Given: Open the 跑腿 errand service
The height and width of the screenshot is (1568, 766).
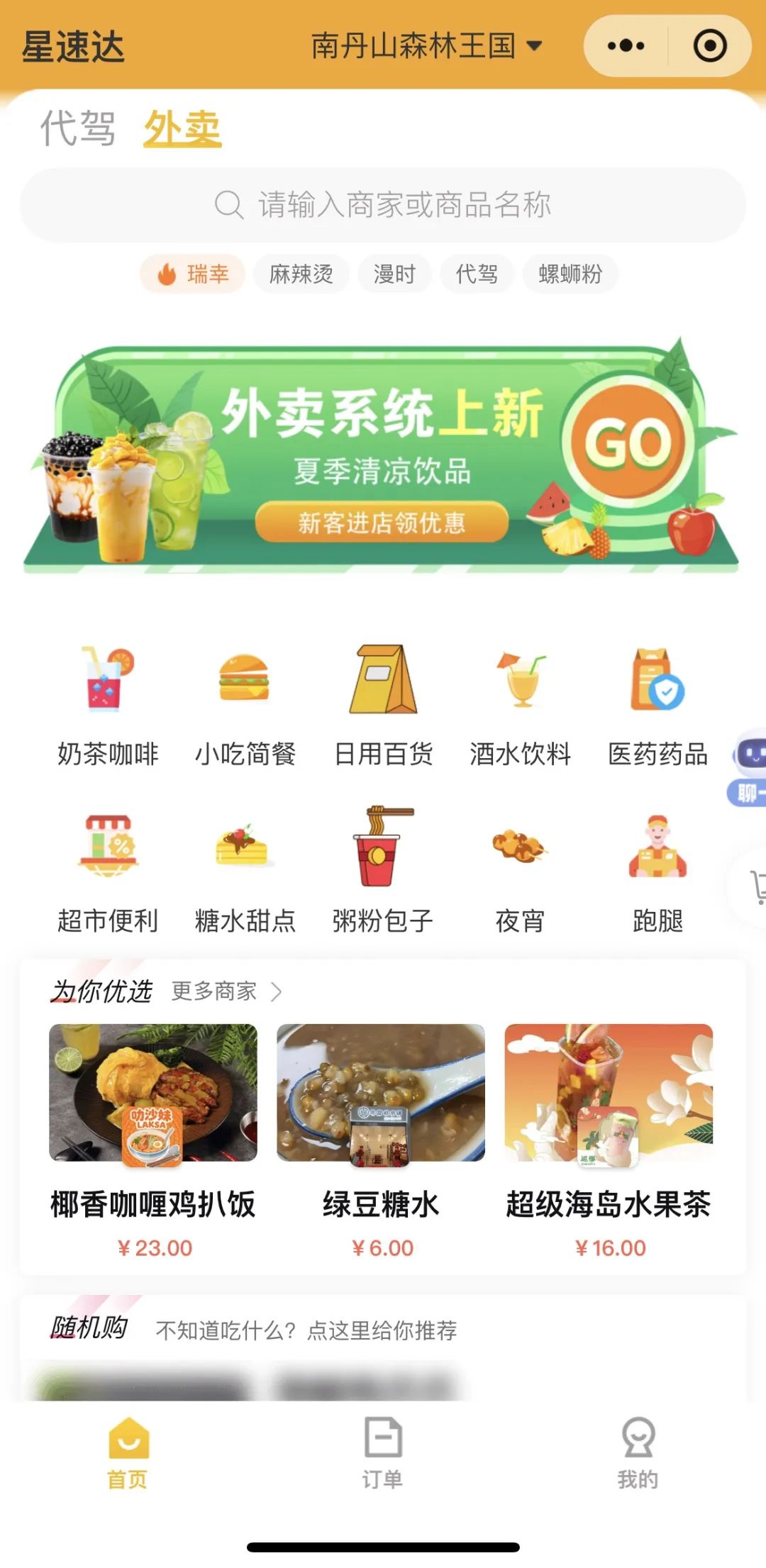Looking at the screenshot, I should 658,871.
